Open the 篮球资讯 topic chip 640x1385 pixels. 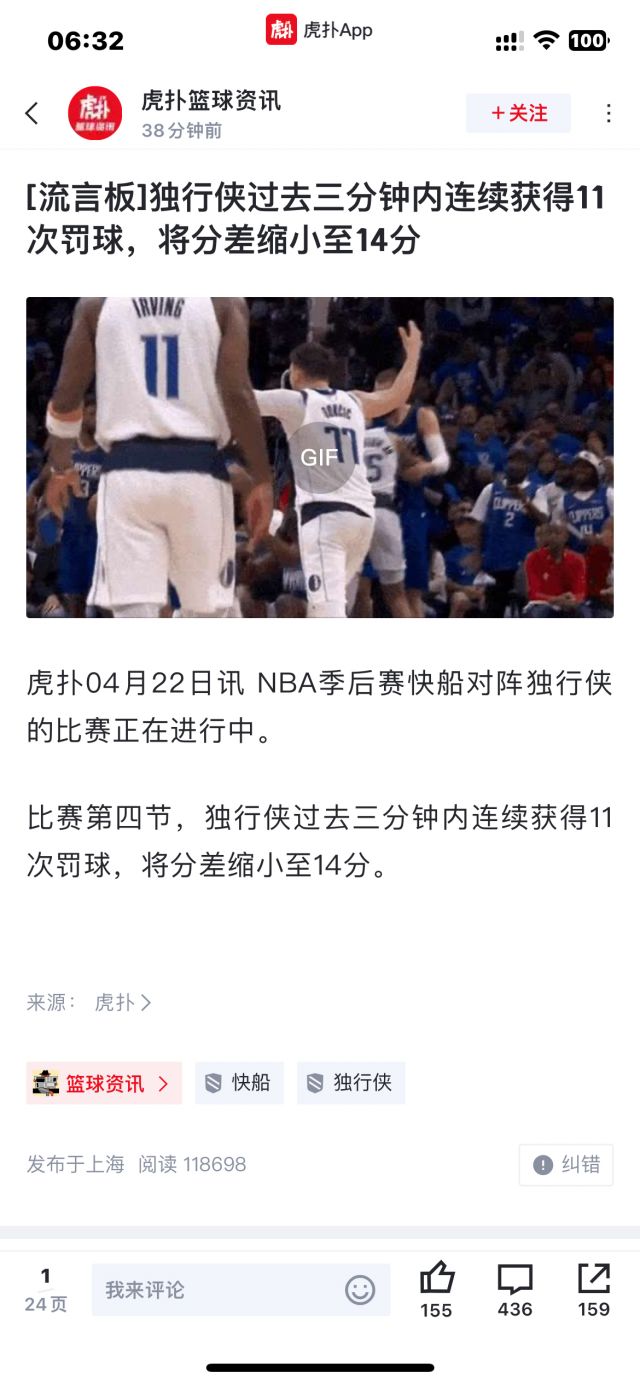click(104, 1083)
